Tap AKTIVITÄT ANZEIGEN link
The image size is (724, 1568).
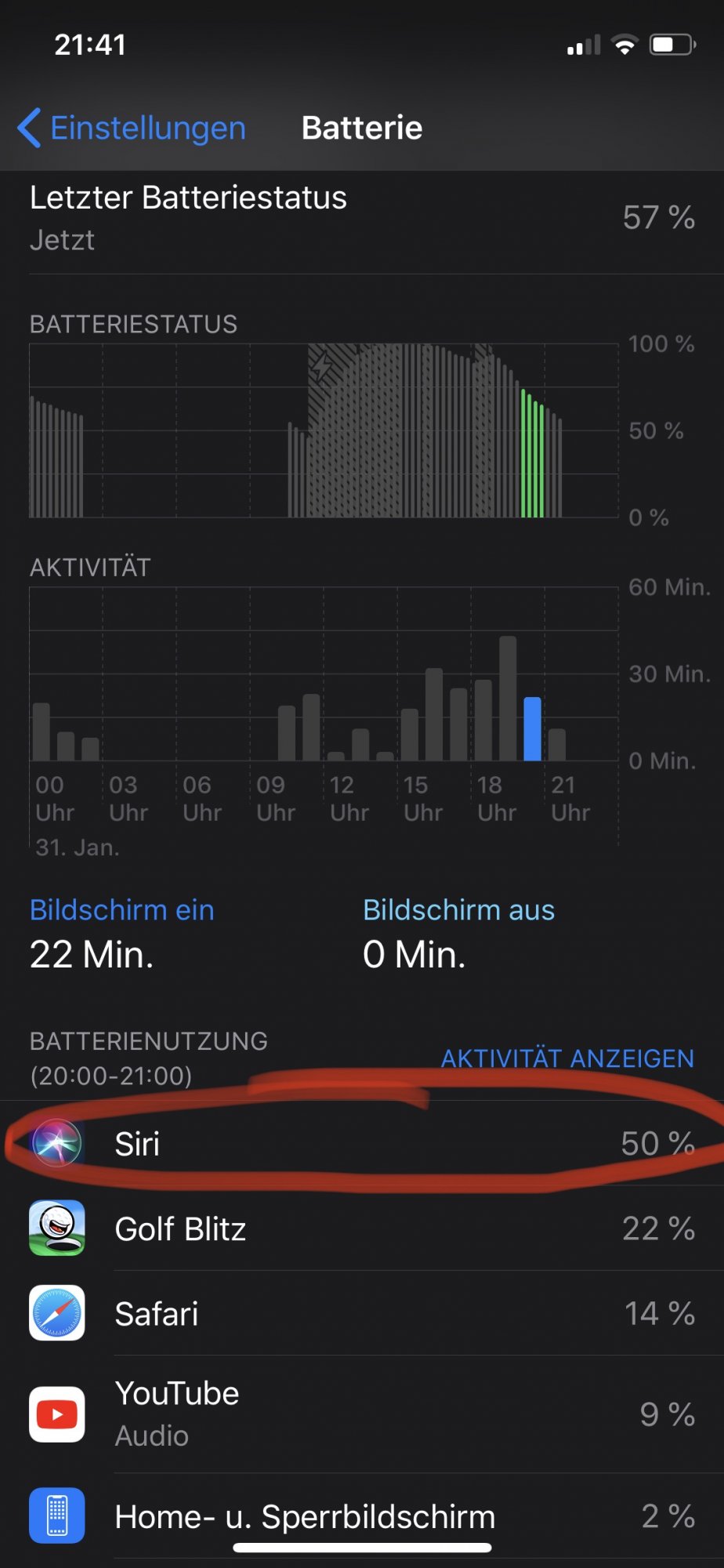pyautogui.click(x=567, y=1058)
